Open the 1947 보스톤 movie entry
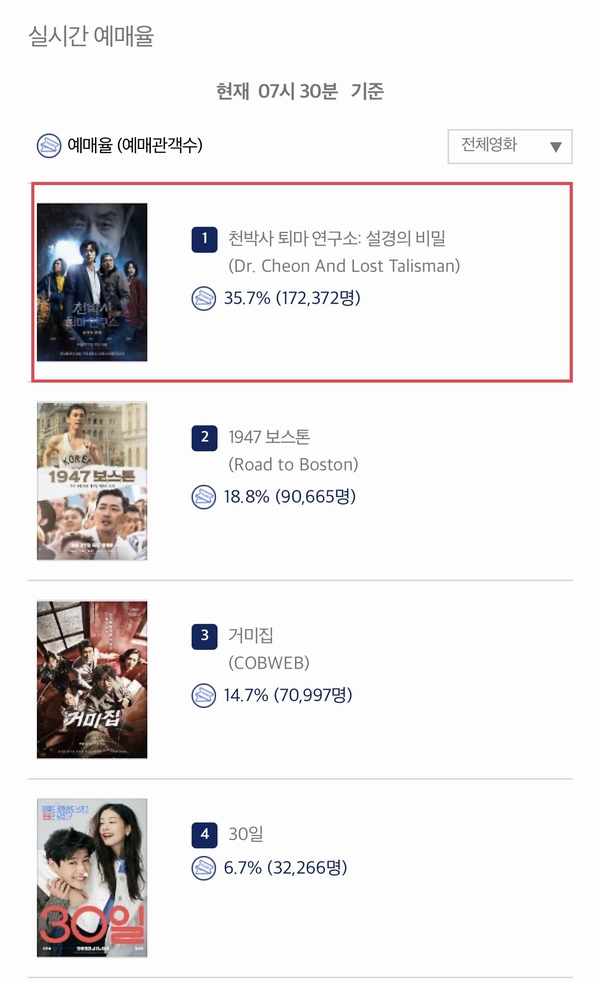This screenshot has width=600, height=981. (x=300, y=481)
